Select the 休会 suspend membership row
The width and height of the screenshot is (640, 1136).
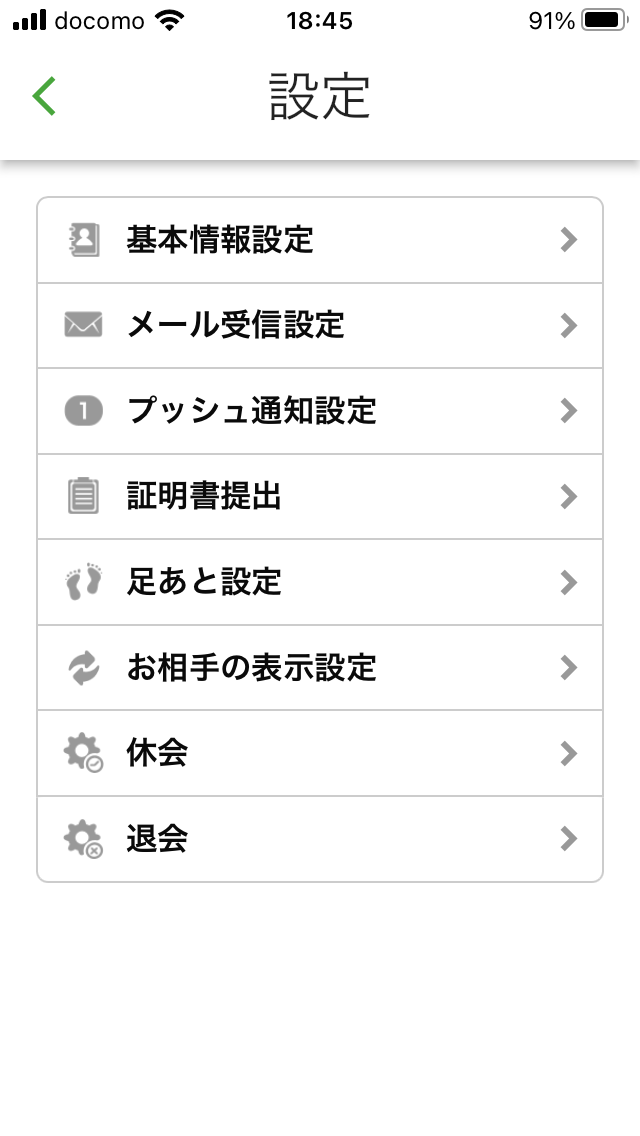coord(320,753)
